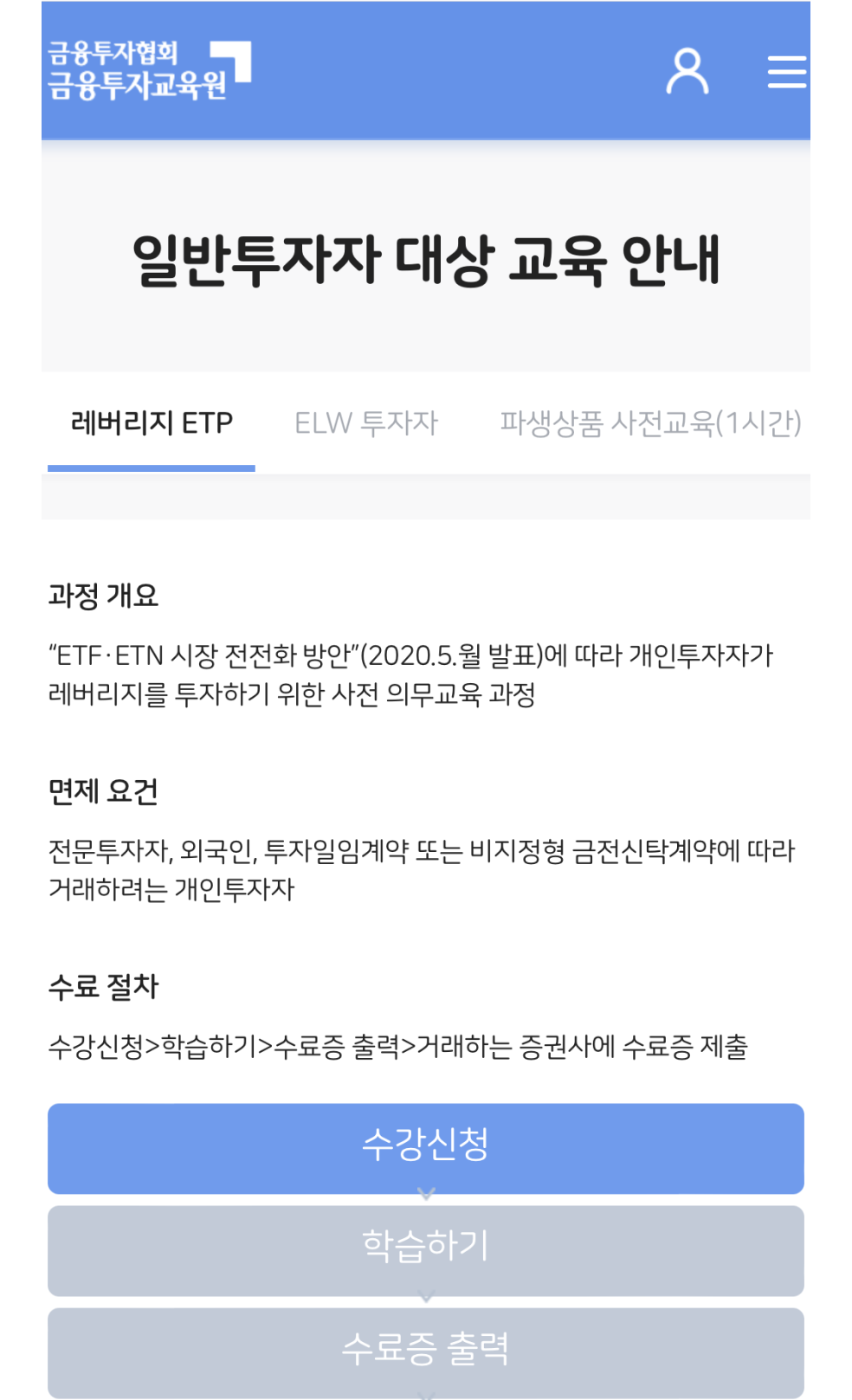Tap the 수강신청 button
This screenshot has width=852, height=1400.
425,1146
